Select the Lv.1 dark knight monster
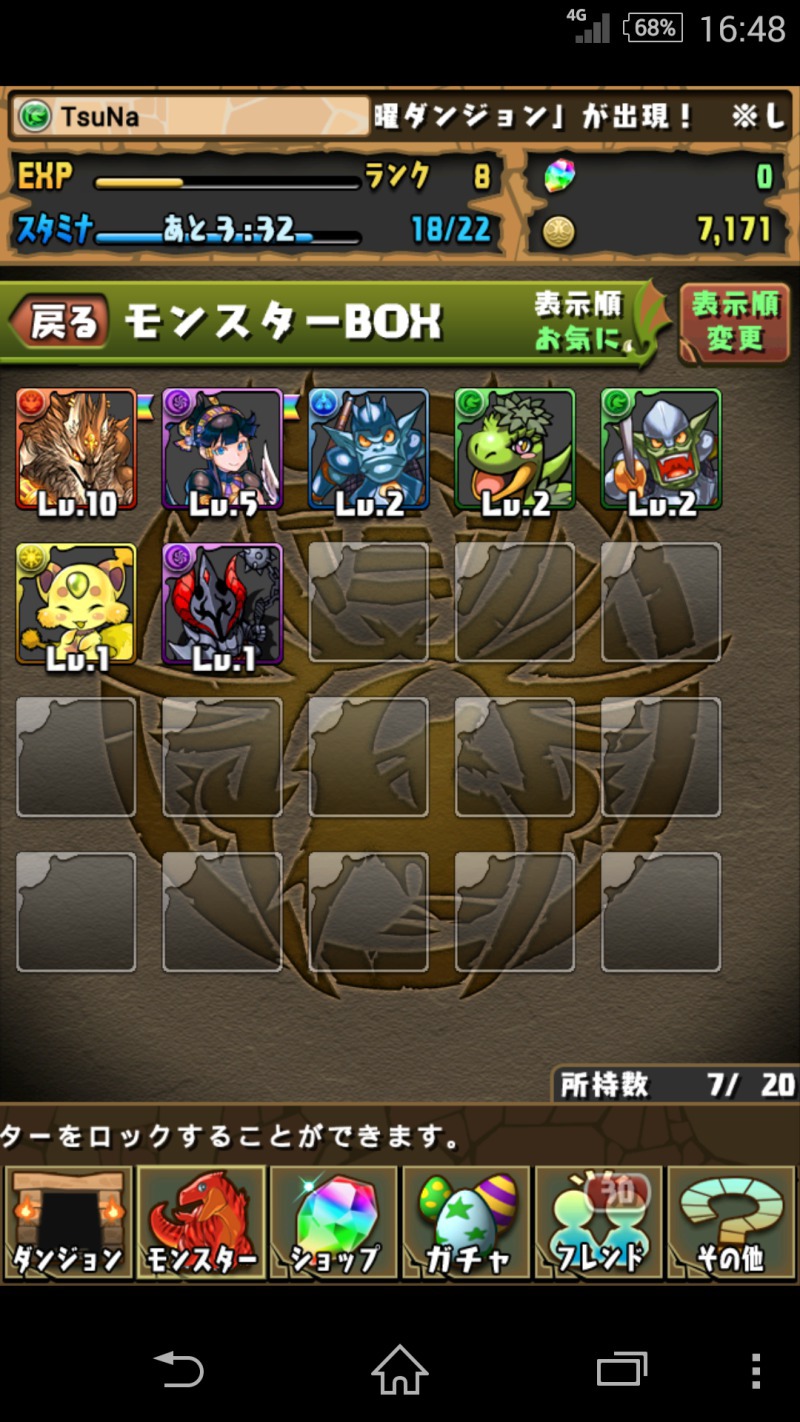Viewport: 800px width, 1422px height. pyautogui.click(x=222, y=605)
